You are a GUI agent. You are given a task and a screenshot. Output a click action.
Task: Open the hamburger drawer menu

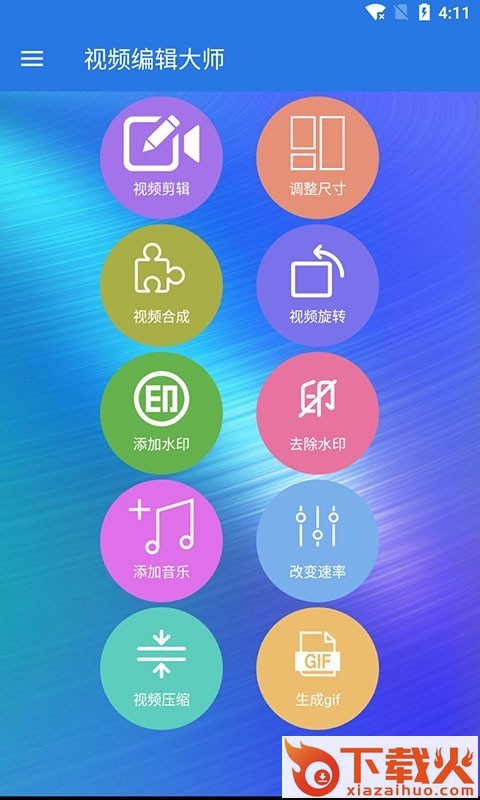(x=32, y=59)
